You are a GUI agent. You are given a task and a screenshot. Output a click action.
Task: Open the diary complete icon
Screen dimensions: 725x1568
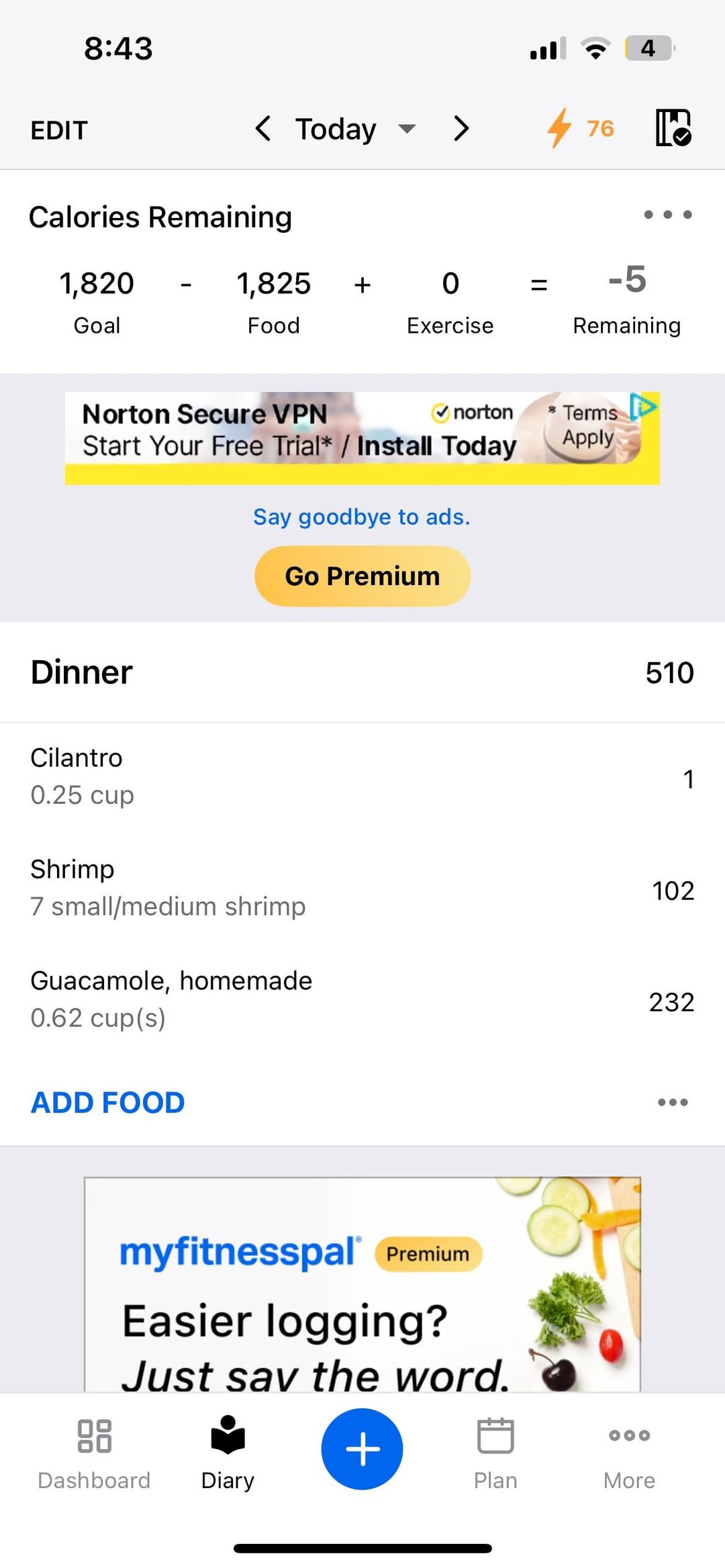tap(673, 127)
